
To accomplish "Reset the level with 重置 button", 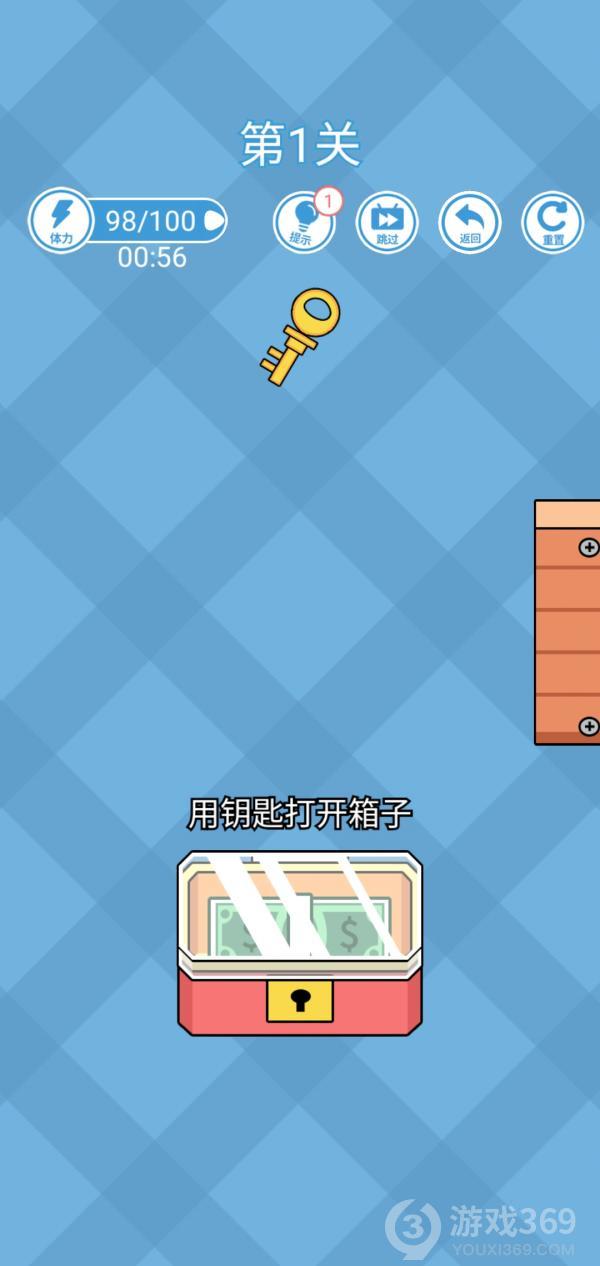I will pos(552,223).
